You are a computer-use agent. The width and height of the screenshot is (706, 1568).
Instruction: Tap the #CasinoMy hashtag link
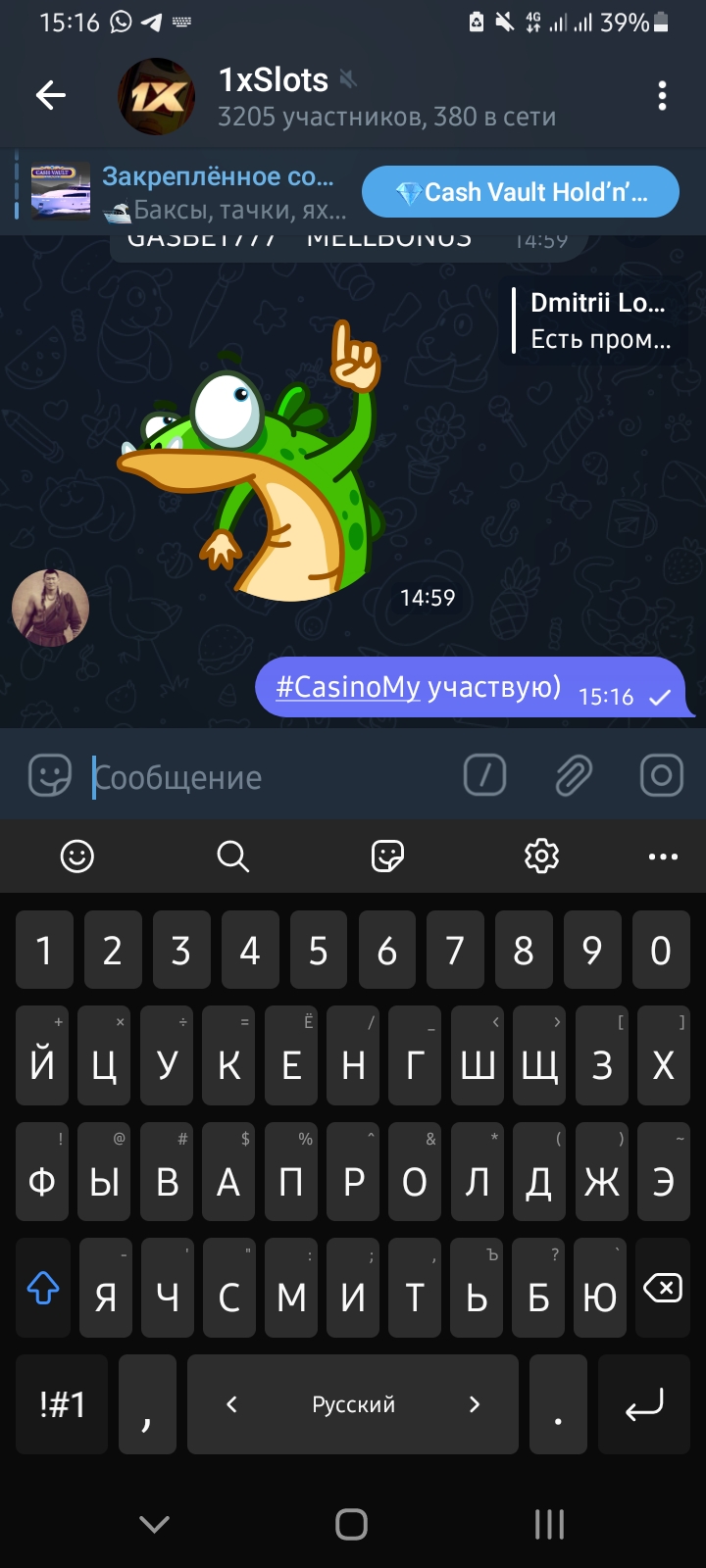[x=347, y=687]
